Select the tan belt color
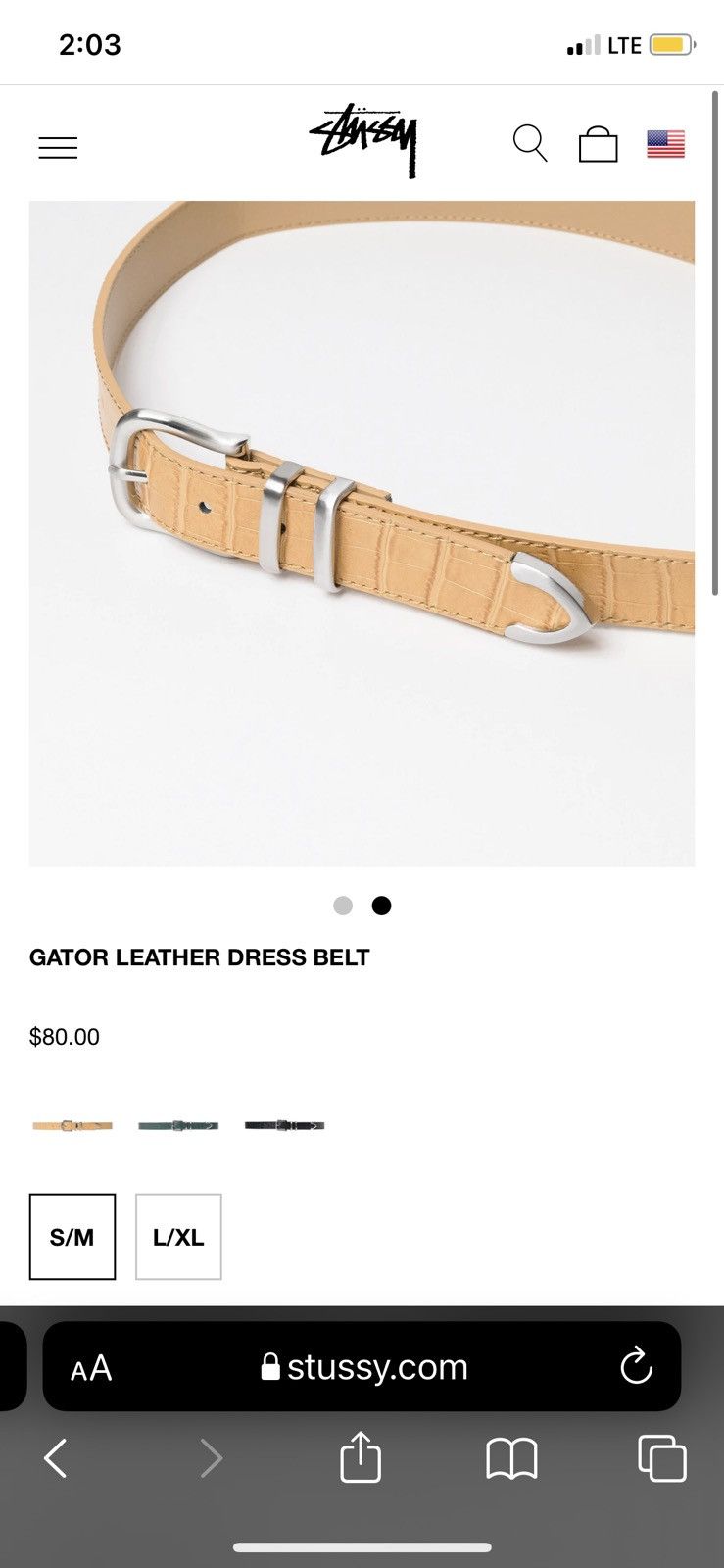 point(72,1125)
